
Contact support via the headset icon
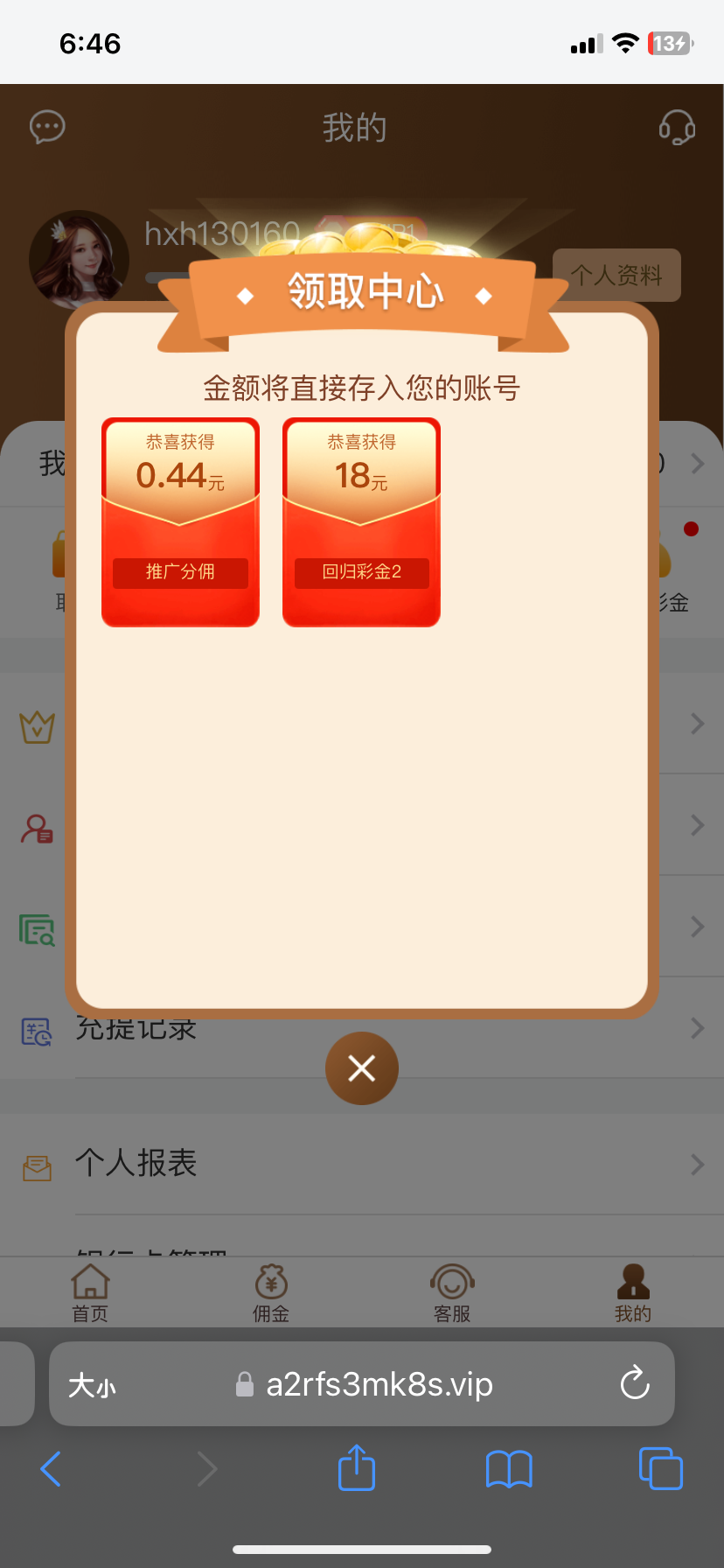click(678, 127)
